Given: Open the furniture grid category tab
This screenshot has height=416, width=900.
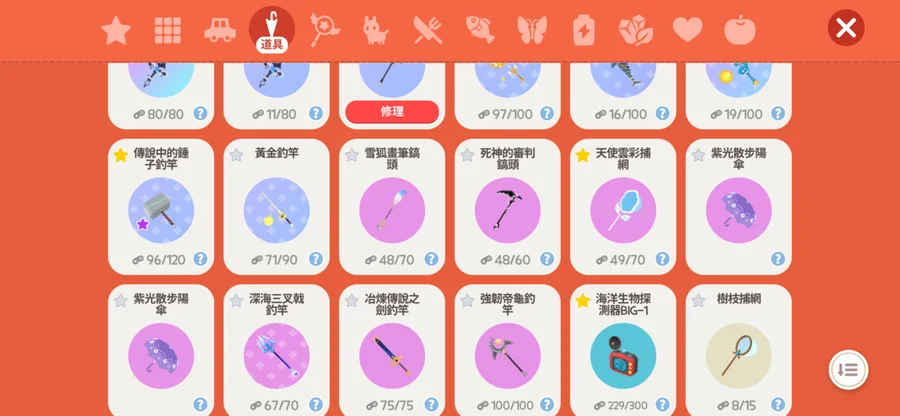Looking at the screenshot, I should tap(168, 30).
